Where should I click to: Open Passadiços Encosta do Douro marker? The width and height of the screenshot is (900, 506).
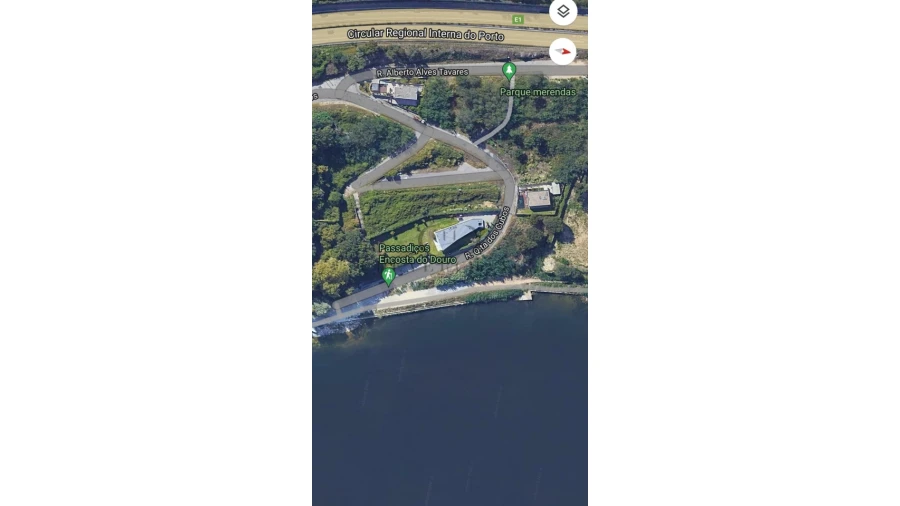pyautogui.click(x=389, y=274)
